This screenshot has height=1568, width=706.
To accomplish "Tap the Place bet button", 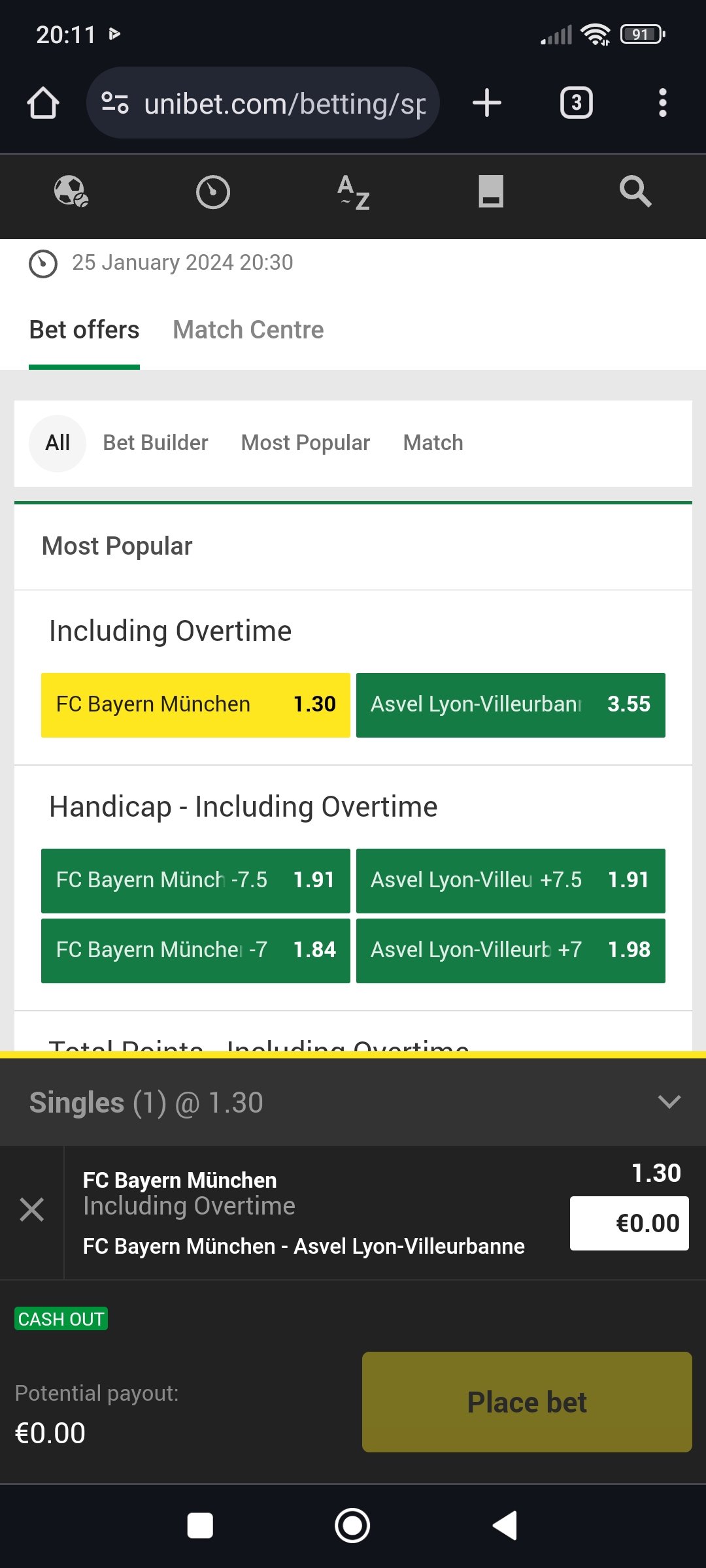I will (527, 1402).
